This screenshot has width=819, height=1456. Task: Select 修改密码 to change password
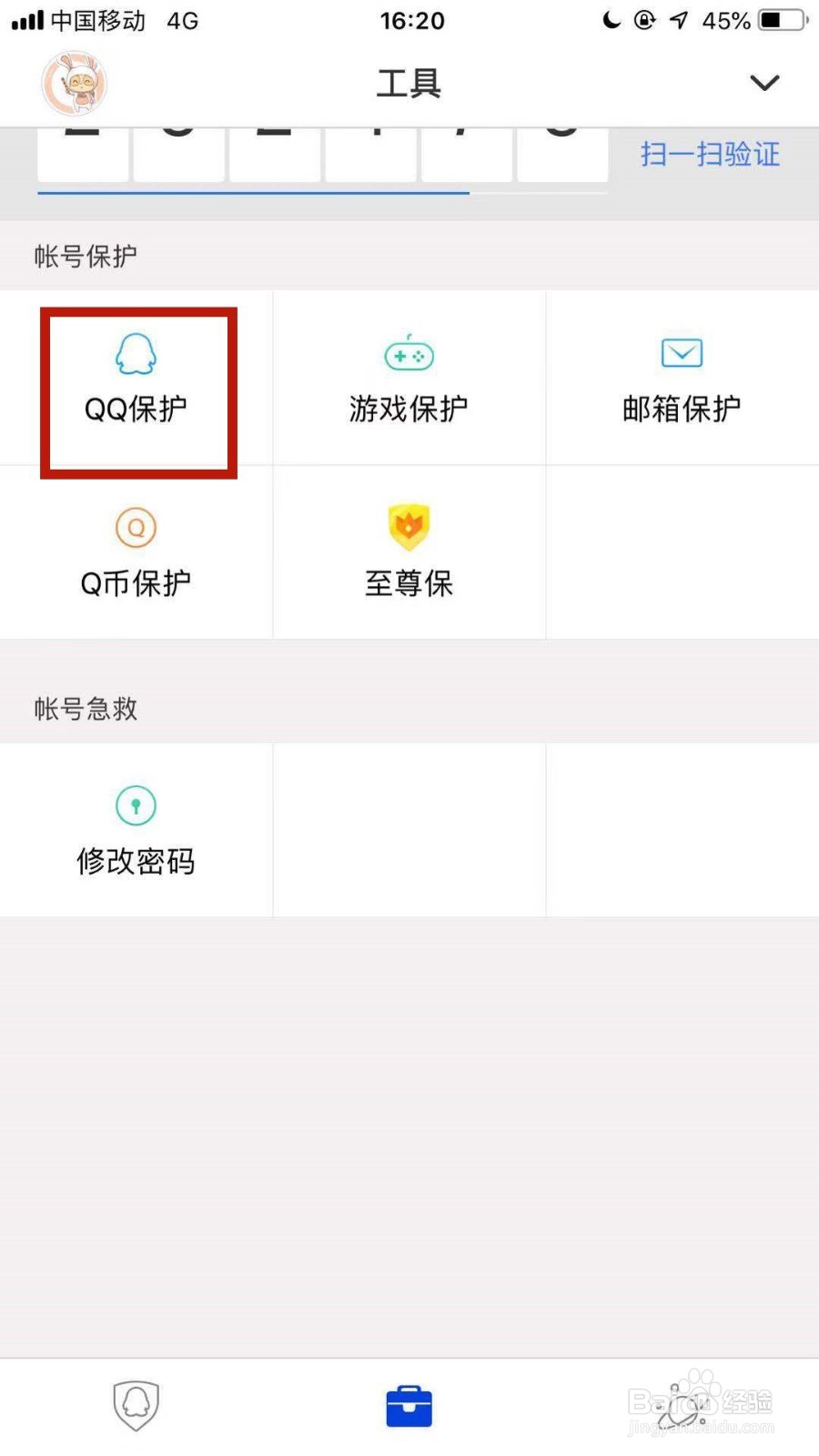(136, 830)
